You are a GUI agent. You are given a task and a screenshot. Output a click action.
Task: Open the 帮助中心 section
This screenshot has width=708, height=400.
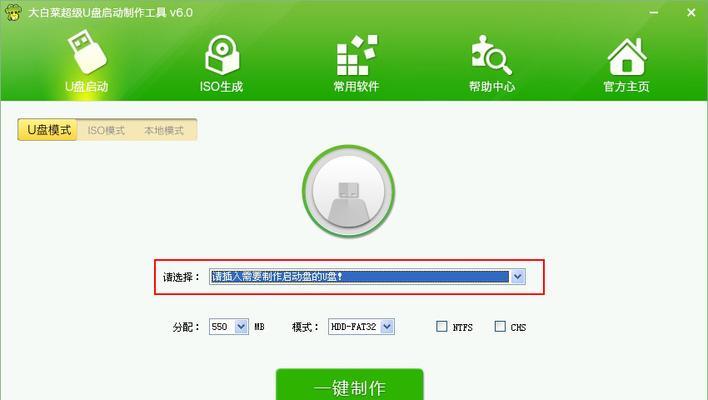pos(491,63)
